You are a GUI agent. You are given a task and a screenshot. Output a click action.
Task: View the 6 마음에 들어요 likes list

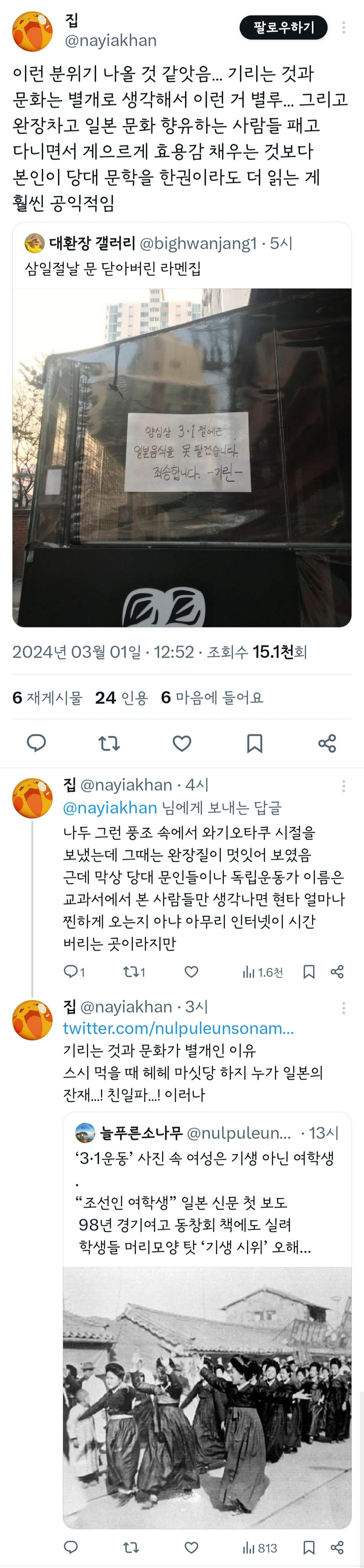coord(212,697)
